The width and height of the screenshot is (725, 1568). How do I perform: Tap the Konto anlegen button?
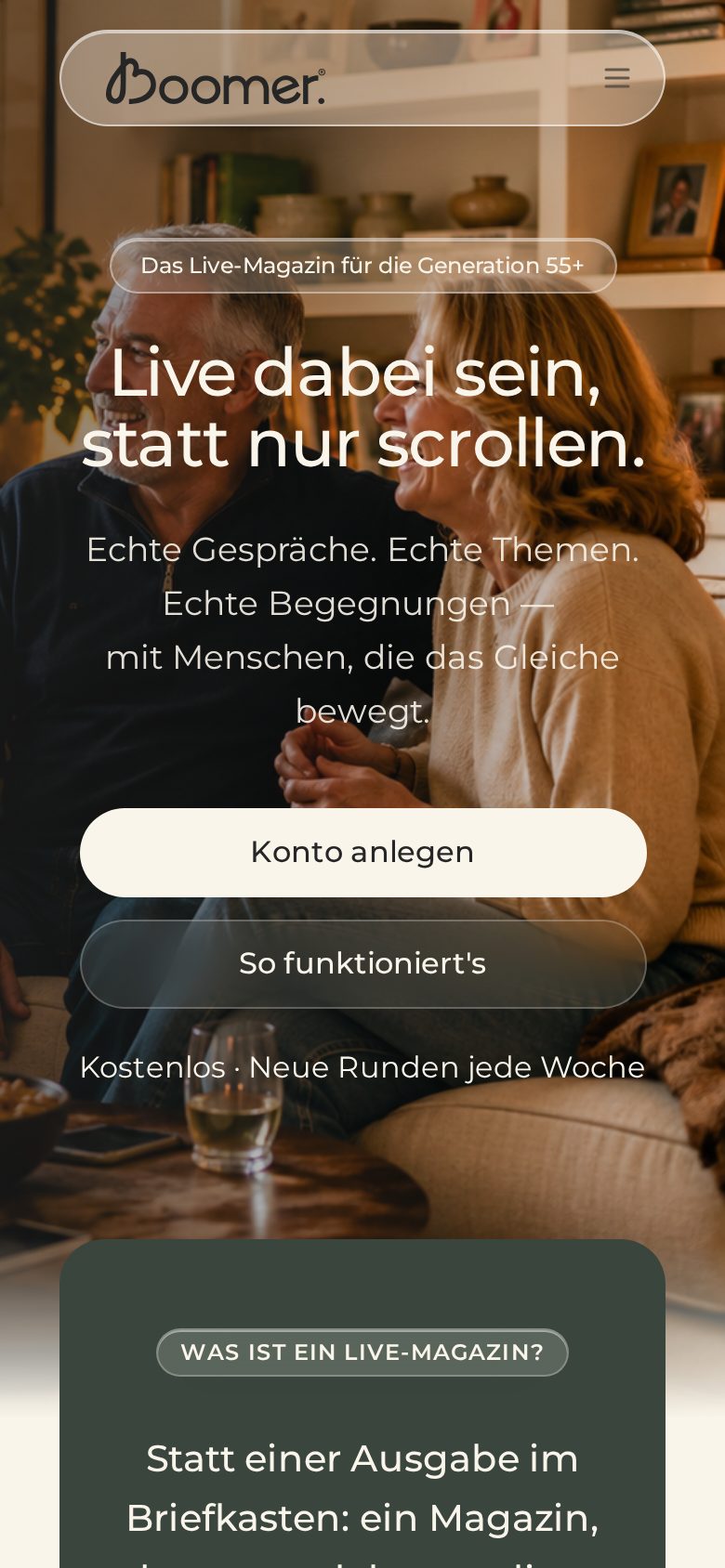pos(362,852)
